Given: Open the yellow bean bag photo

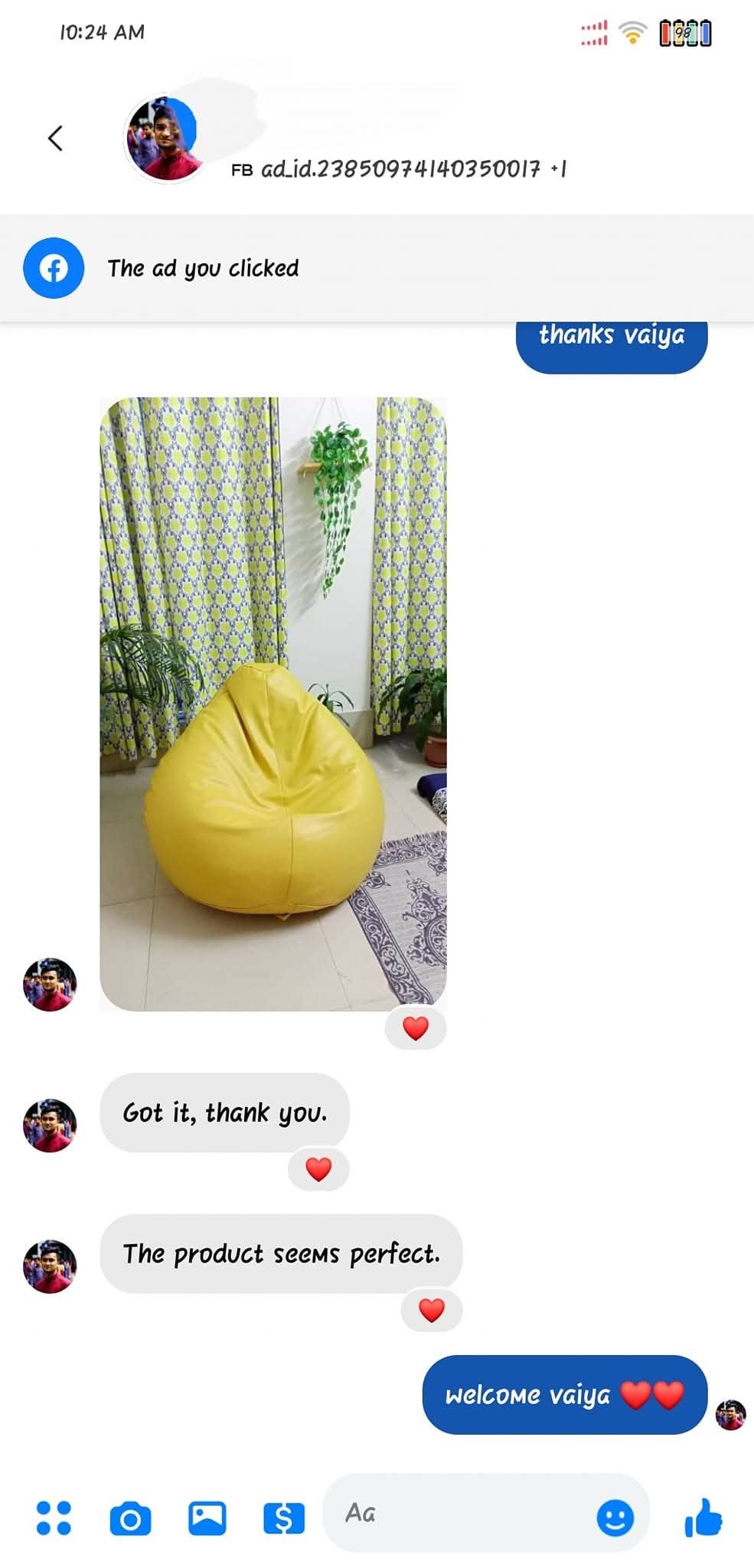Looking at the screenshot, I should pyautogui.click(x=273, y=703).
